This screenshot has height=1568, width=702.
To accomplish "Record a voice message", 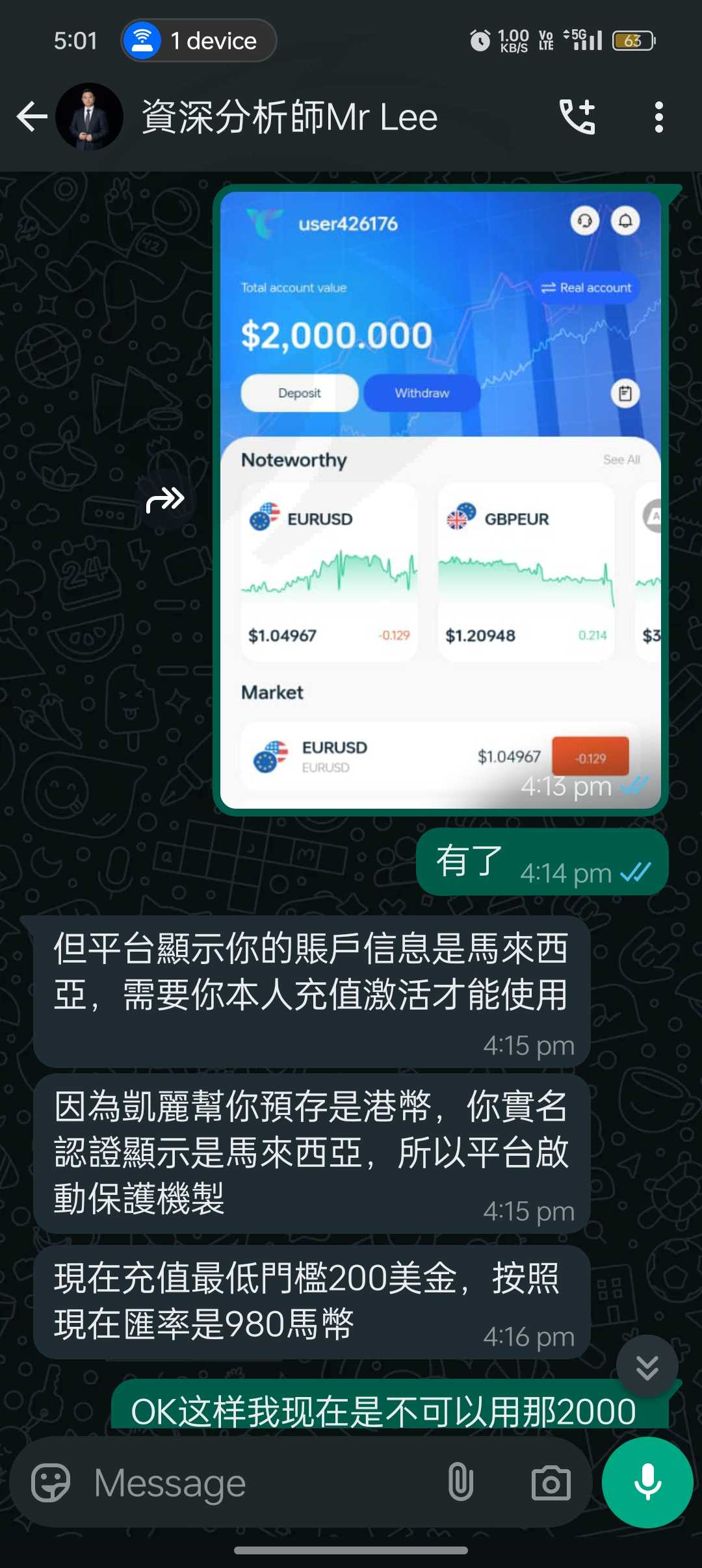I will click(x=647, y=1483).
